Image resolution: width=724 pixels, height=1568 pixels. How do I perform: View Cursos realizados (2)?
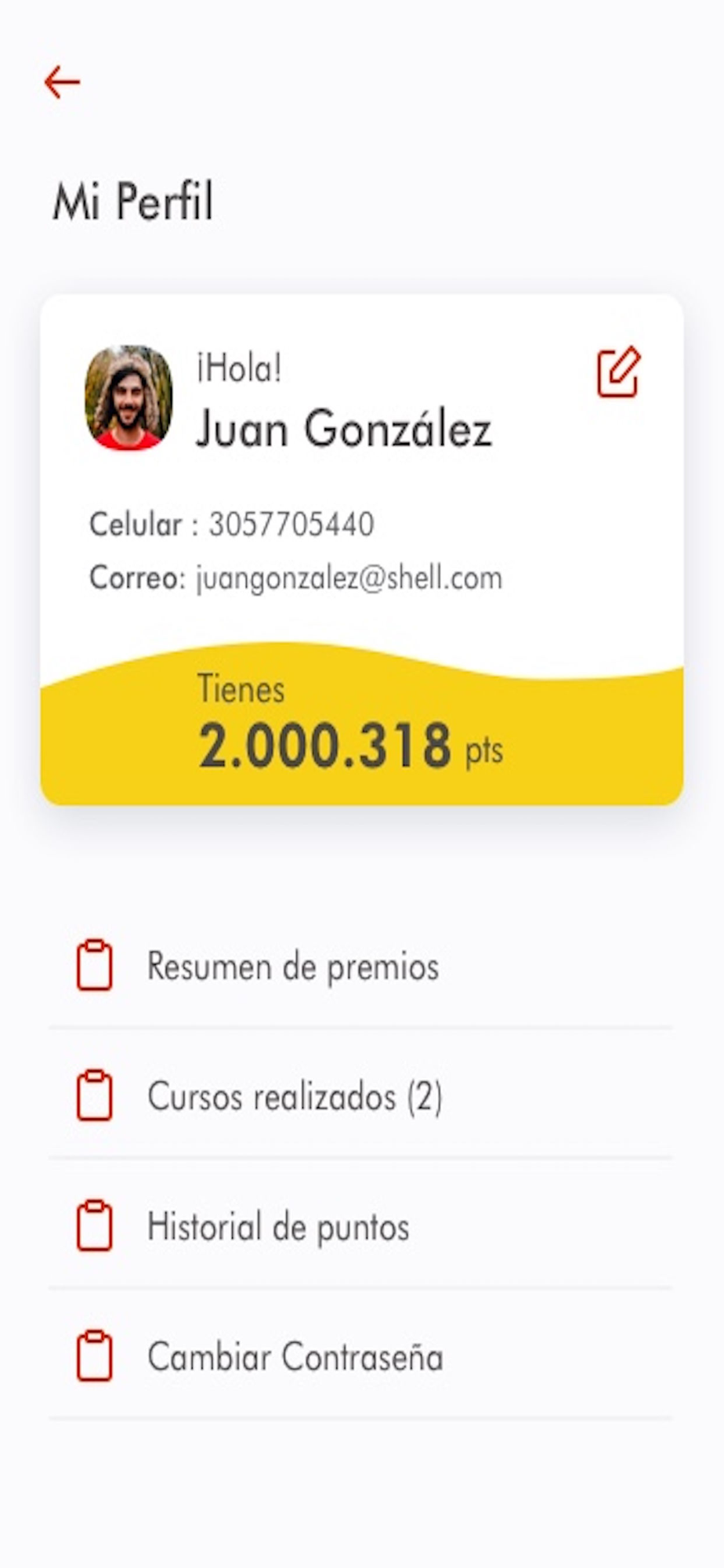[x=361, y=1095]
